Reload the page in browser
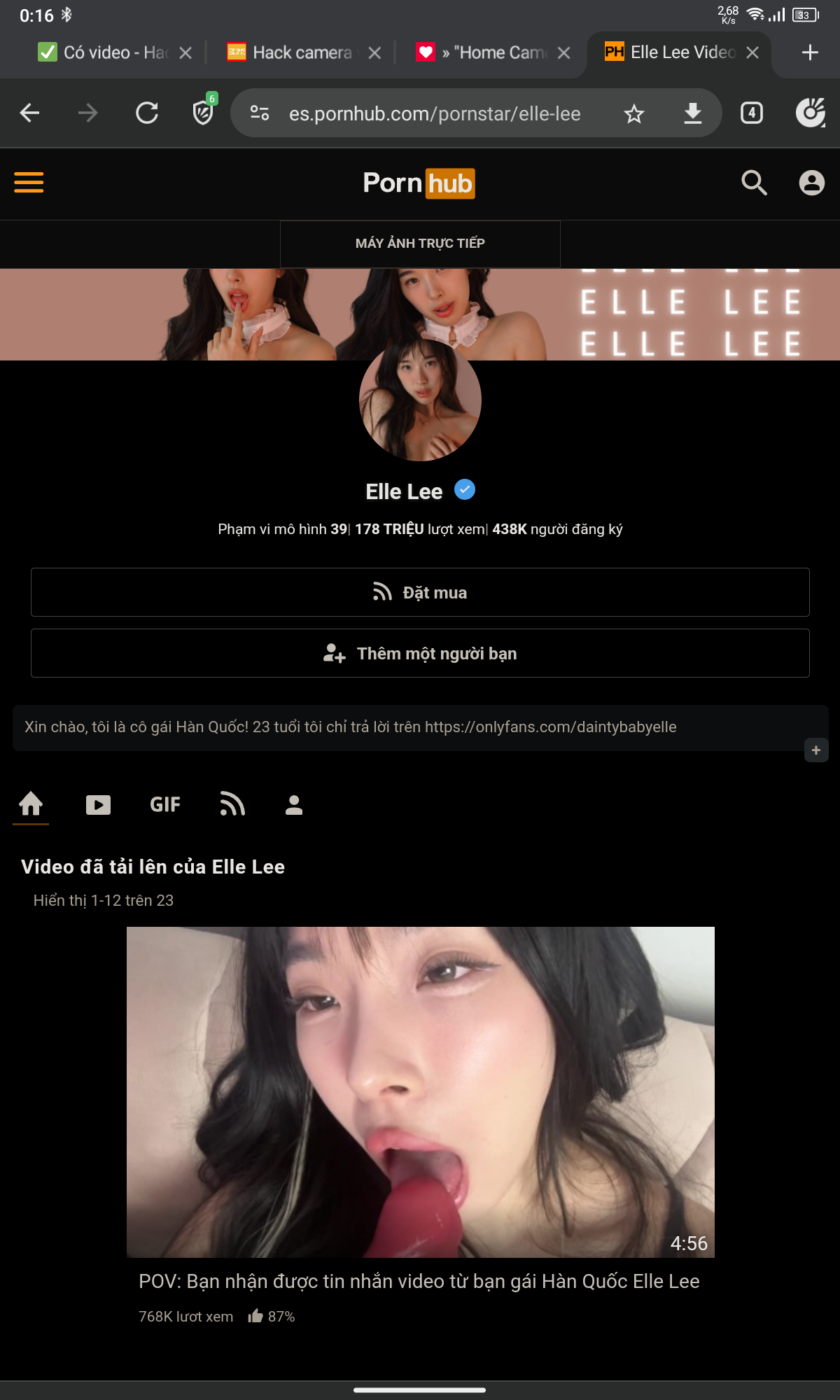Viewport: 840px width, 1400px height. pos(147,113)
